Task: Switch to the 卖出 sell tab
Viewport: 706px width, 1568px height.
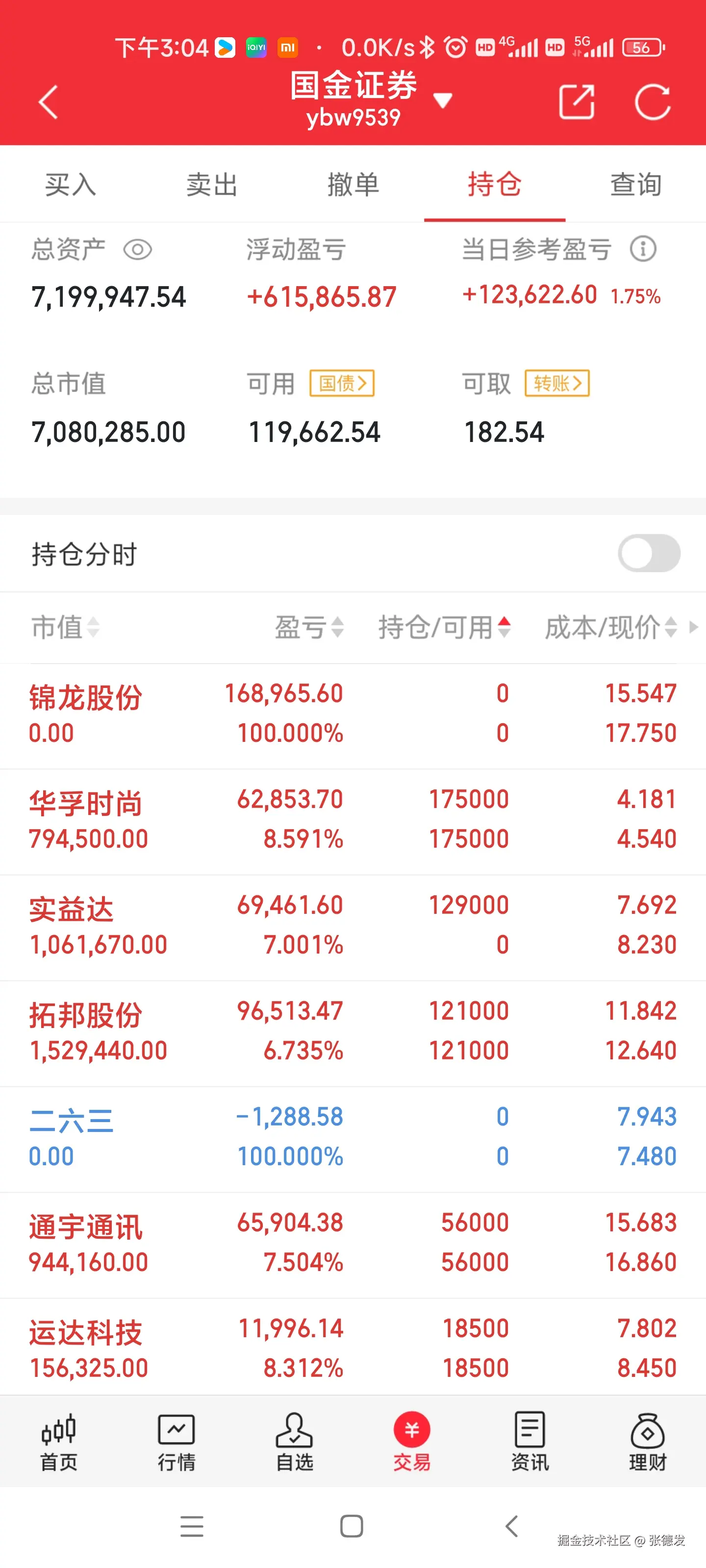Action: tap(211, 184)
